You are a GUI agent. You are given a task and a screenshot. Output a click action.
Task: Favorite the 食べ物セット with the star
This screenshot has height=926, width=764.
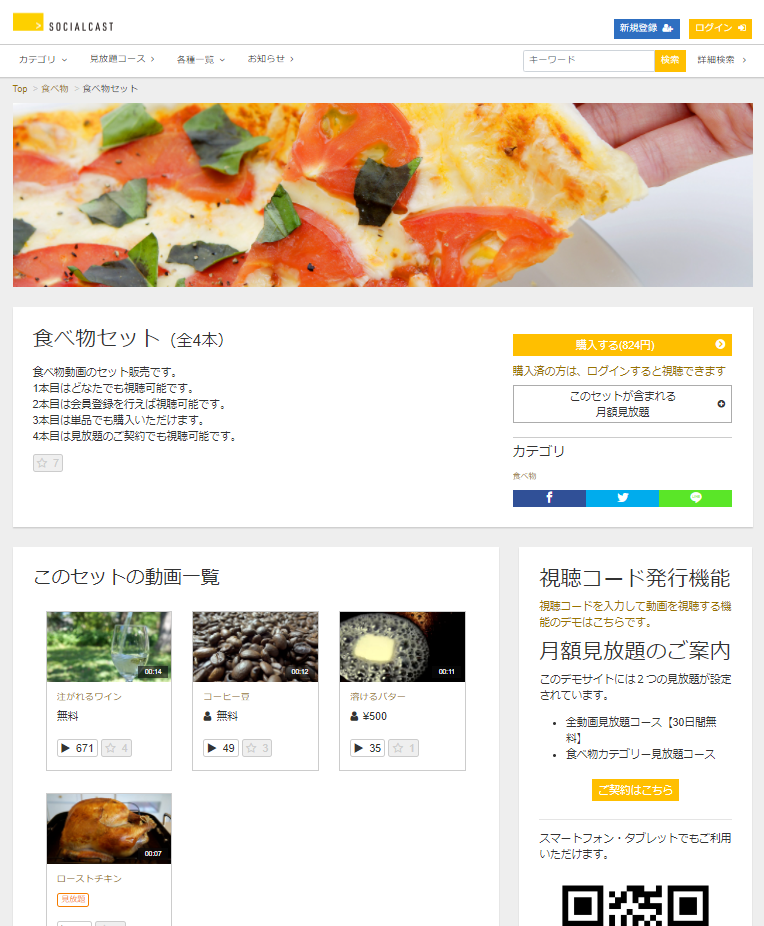pyautogui.click(x=48, y=463)
